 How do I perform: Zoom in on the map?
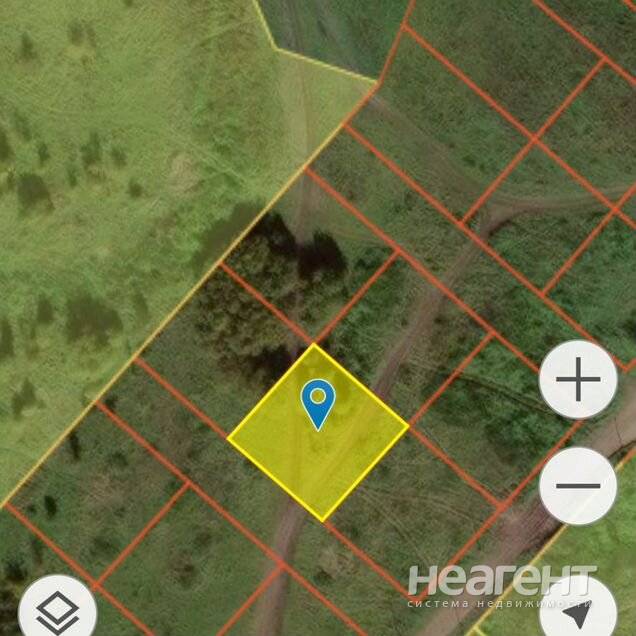[578, 380]
